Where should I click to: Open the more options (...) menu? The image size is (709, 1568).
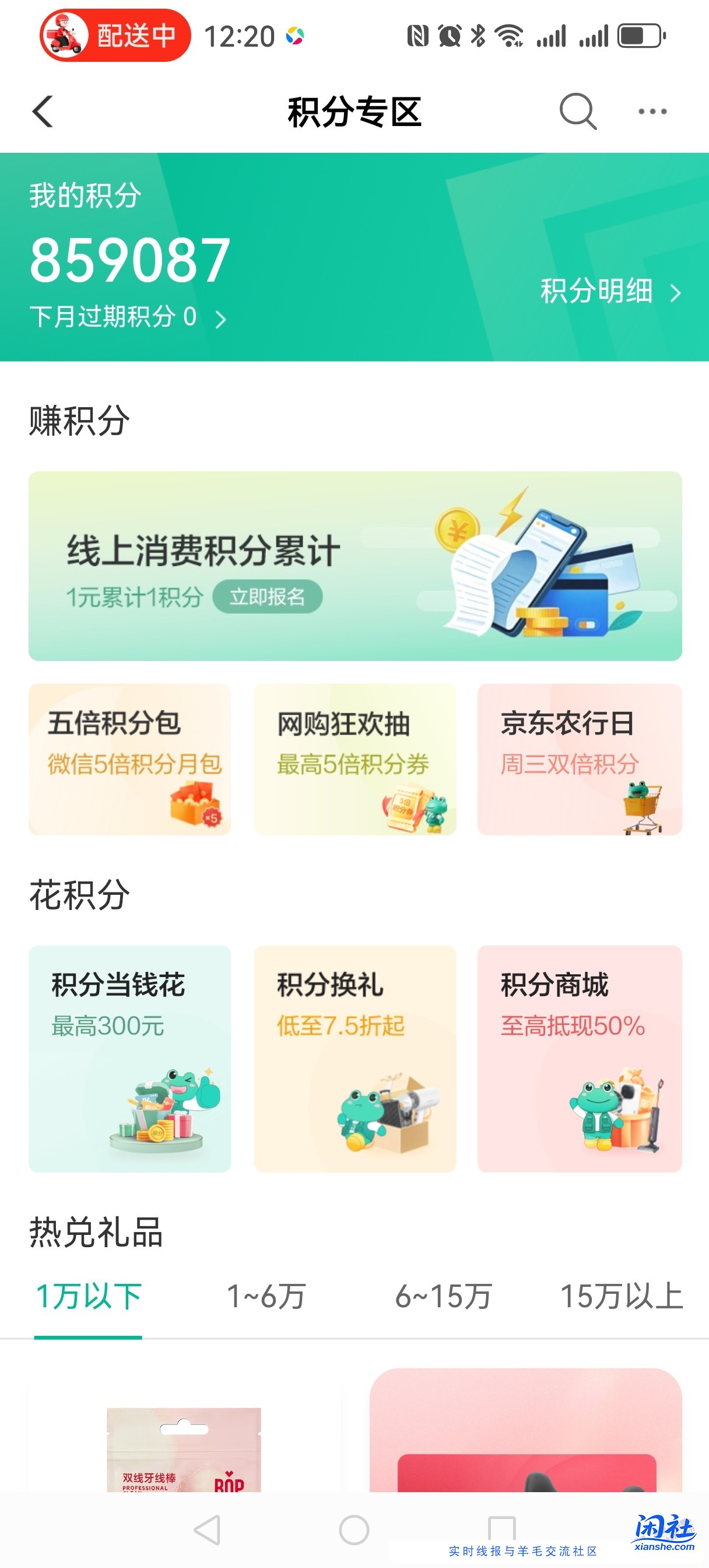click(652, 111)
